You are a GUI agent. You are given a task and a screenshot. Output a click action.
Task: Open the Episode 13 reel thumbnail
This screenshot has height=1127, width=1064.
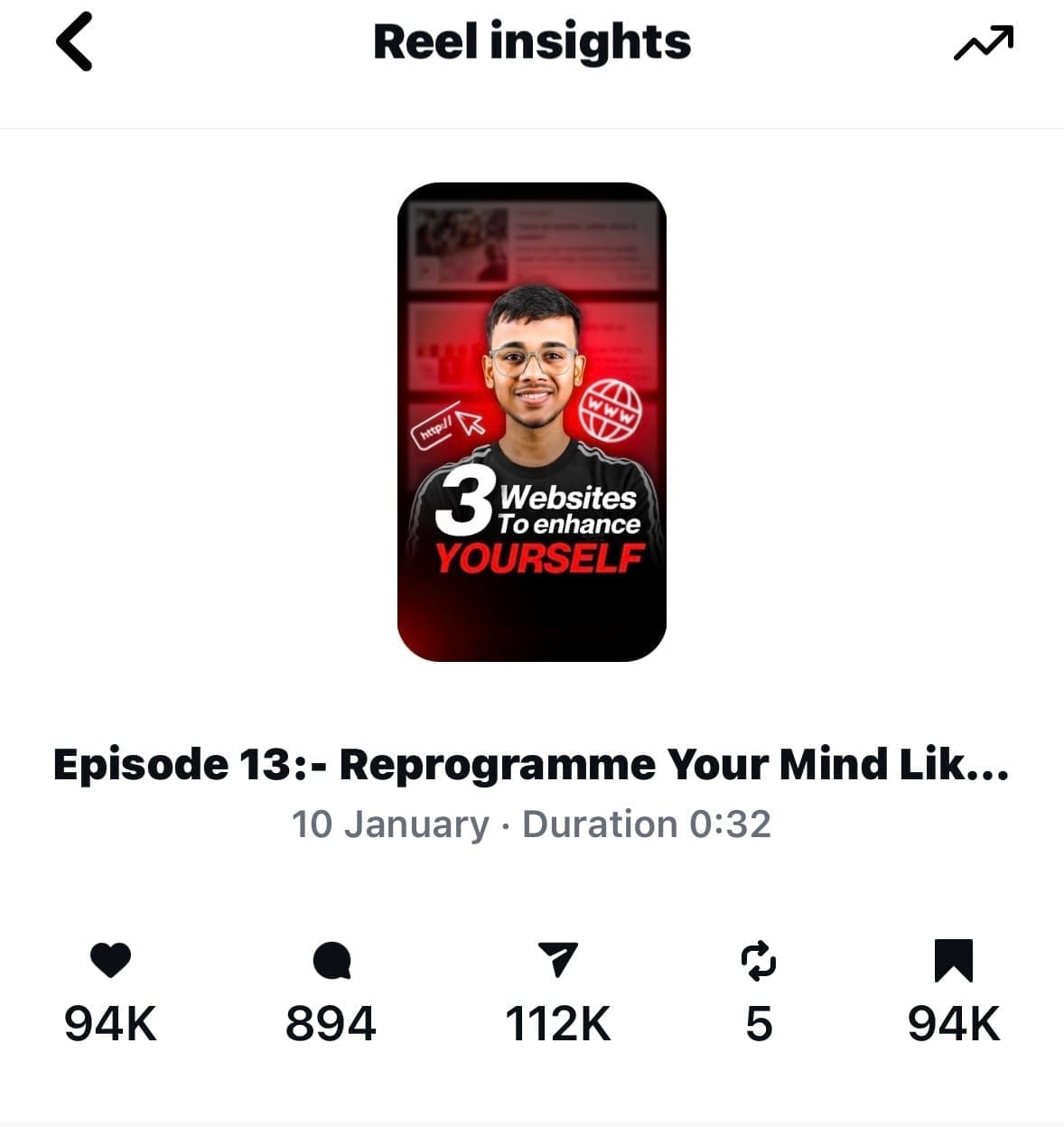click(532, 422)
